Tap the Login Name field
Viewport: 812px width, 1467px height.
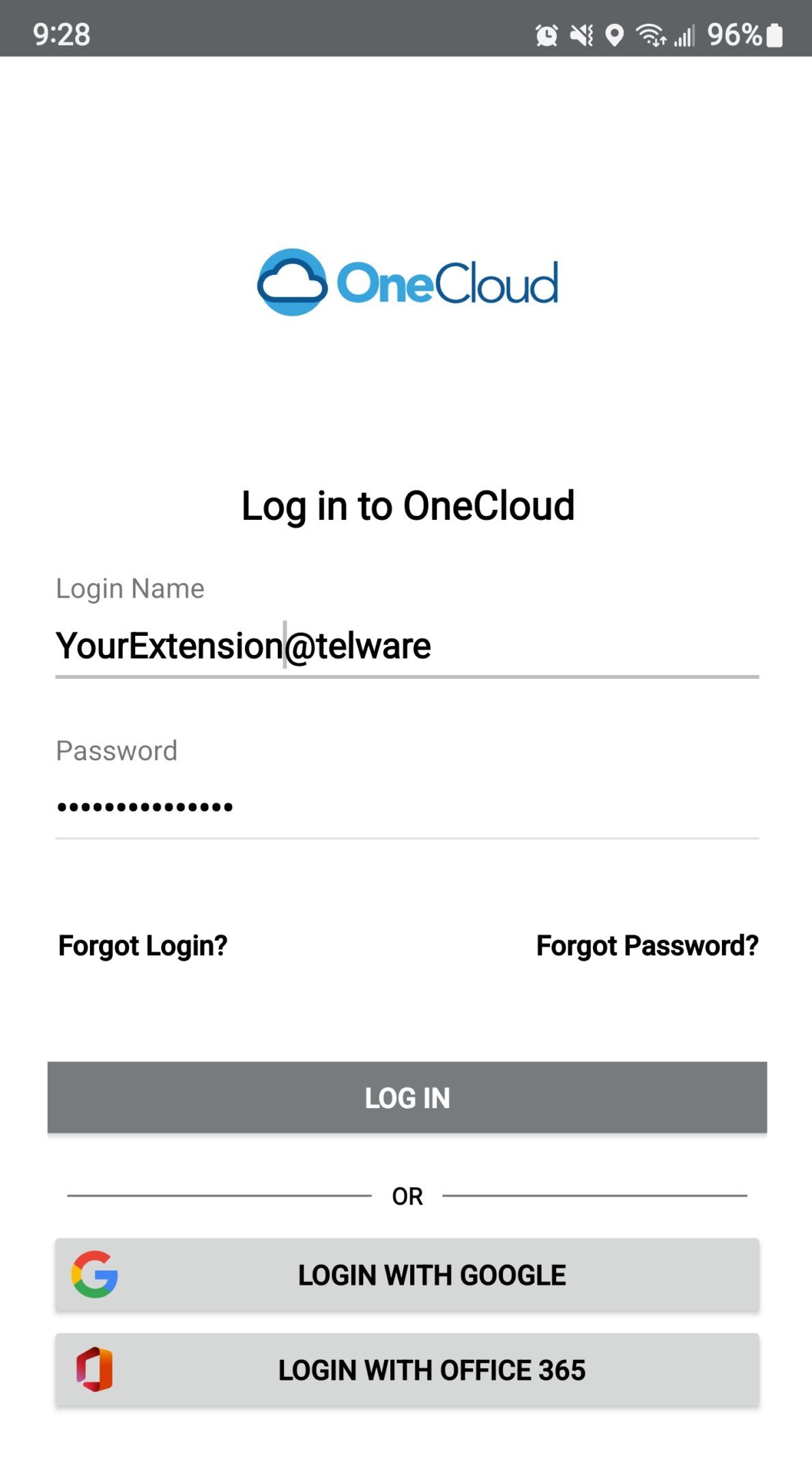click(x=407, y=645)
